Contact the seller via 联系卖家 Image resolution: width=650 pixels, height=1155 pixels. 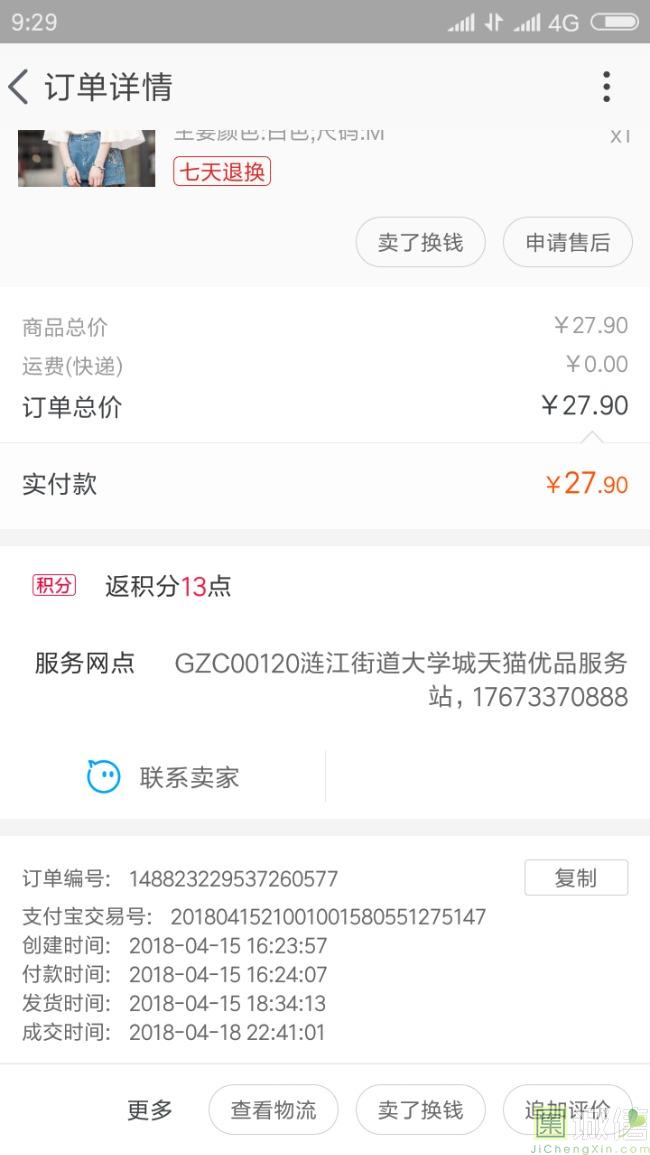[x=164, y=777]
